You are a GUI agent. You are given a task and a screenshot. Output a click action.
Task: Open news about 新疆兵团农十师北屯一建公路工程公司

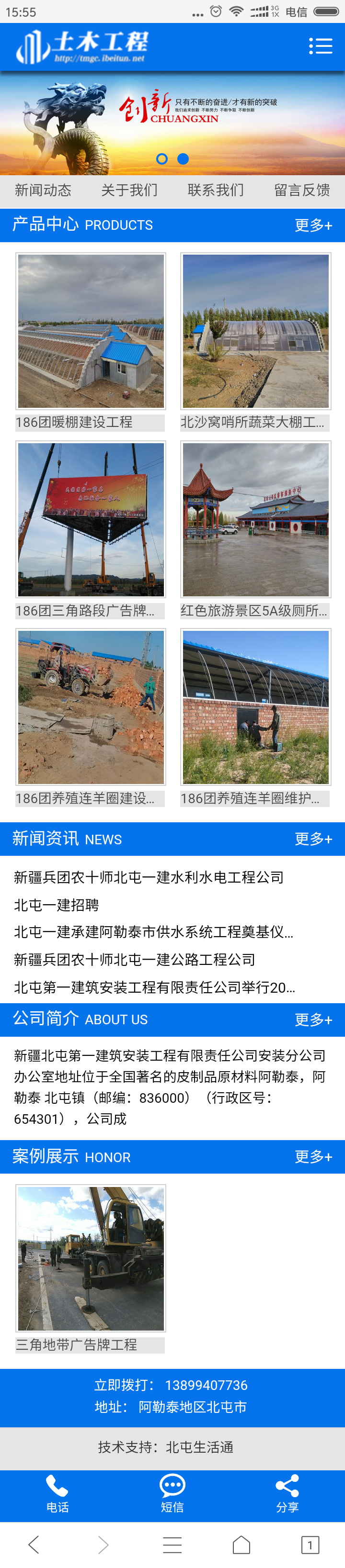(x=135, y=959)
